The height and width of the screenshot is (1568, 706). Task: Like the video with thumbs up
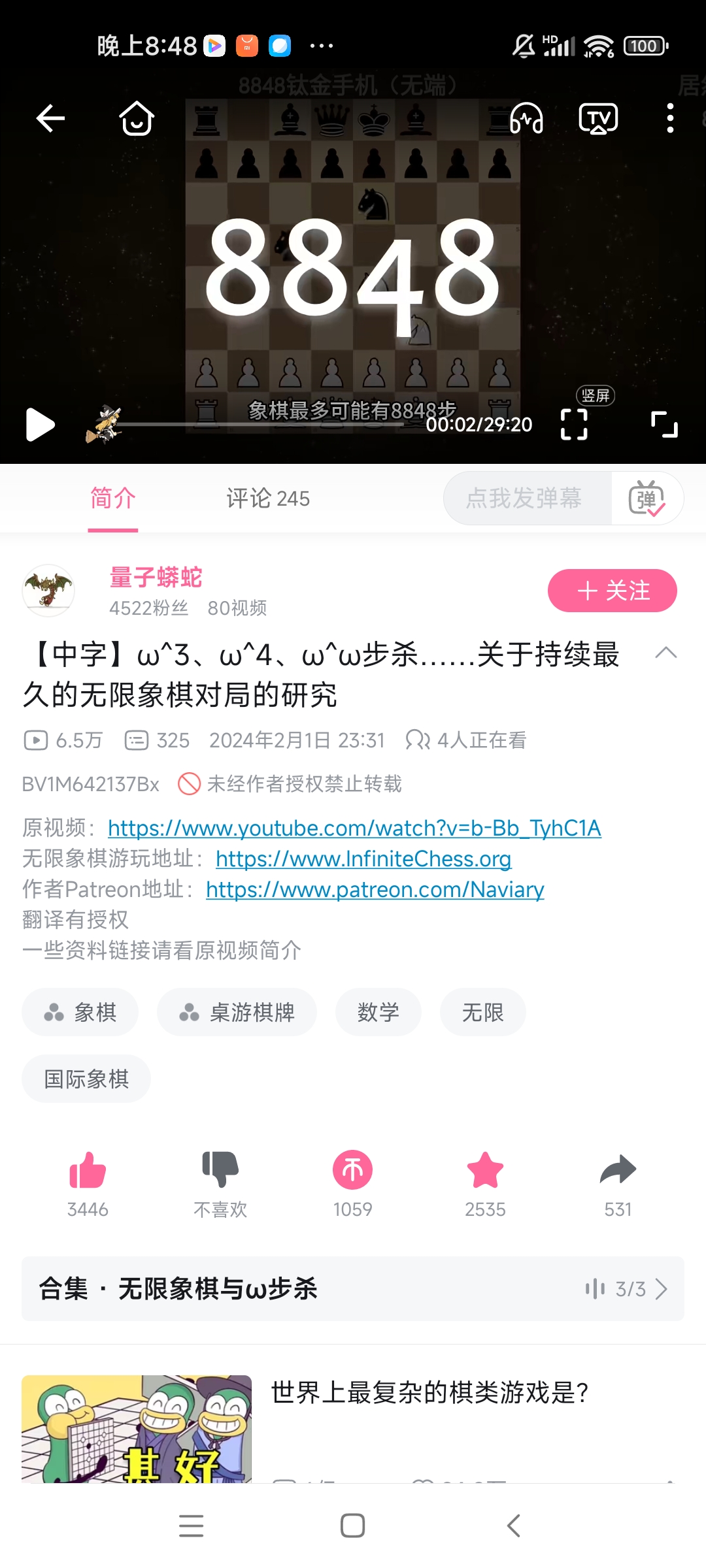point(88,1169)
